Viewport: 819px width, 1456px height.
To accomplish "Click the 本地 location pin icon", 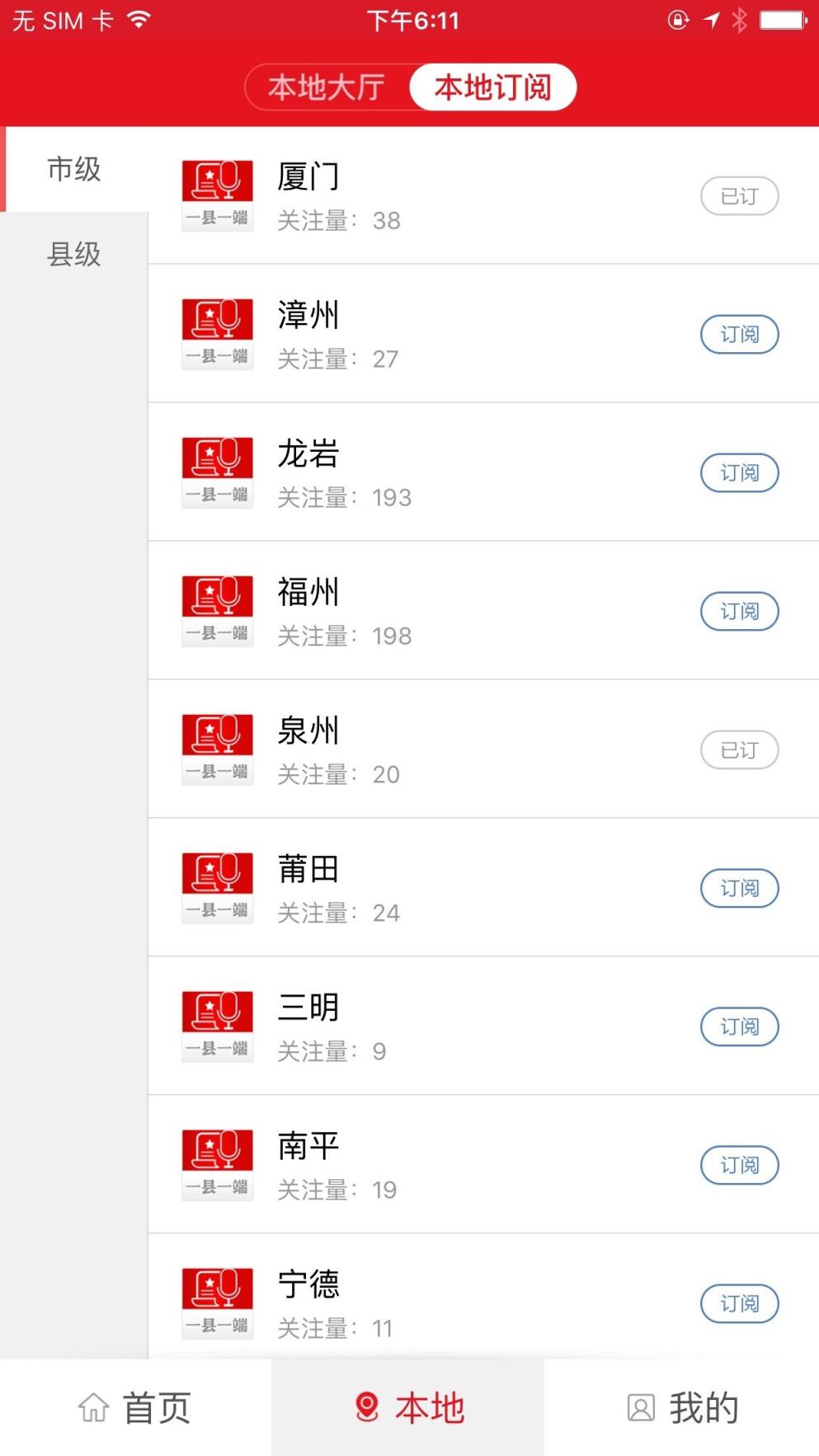I will coord(366,1406).
